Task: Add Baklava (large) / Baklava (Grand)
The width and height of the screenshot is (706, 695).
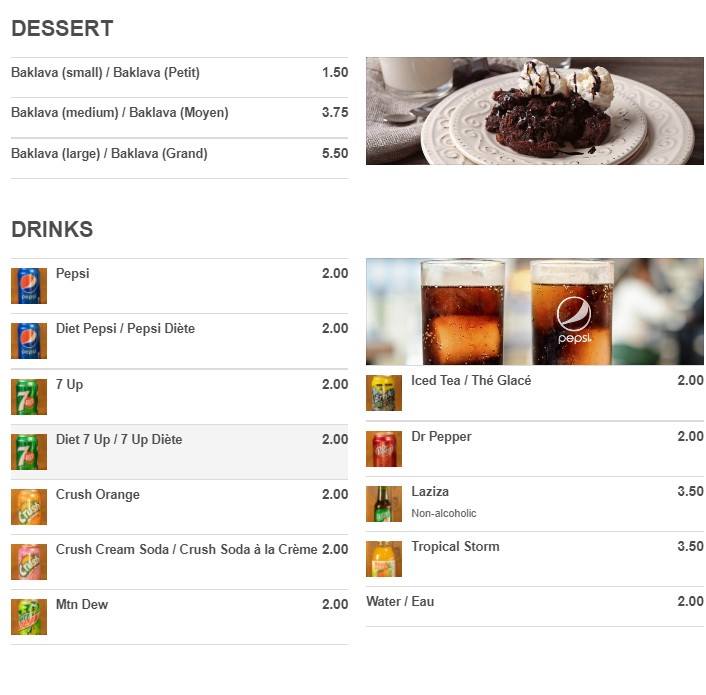Action: click(x=109, y=154)
